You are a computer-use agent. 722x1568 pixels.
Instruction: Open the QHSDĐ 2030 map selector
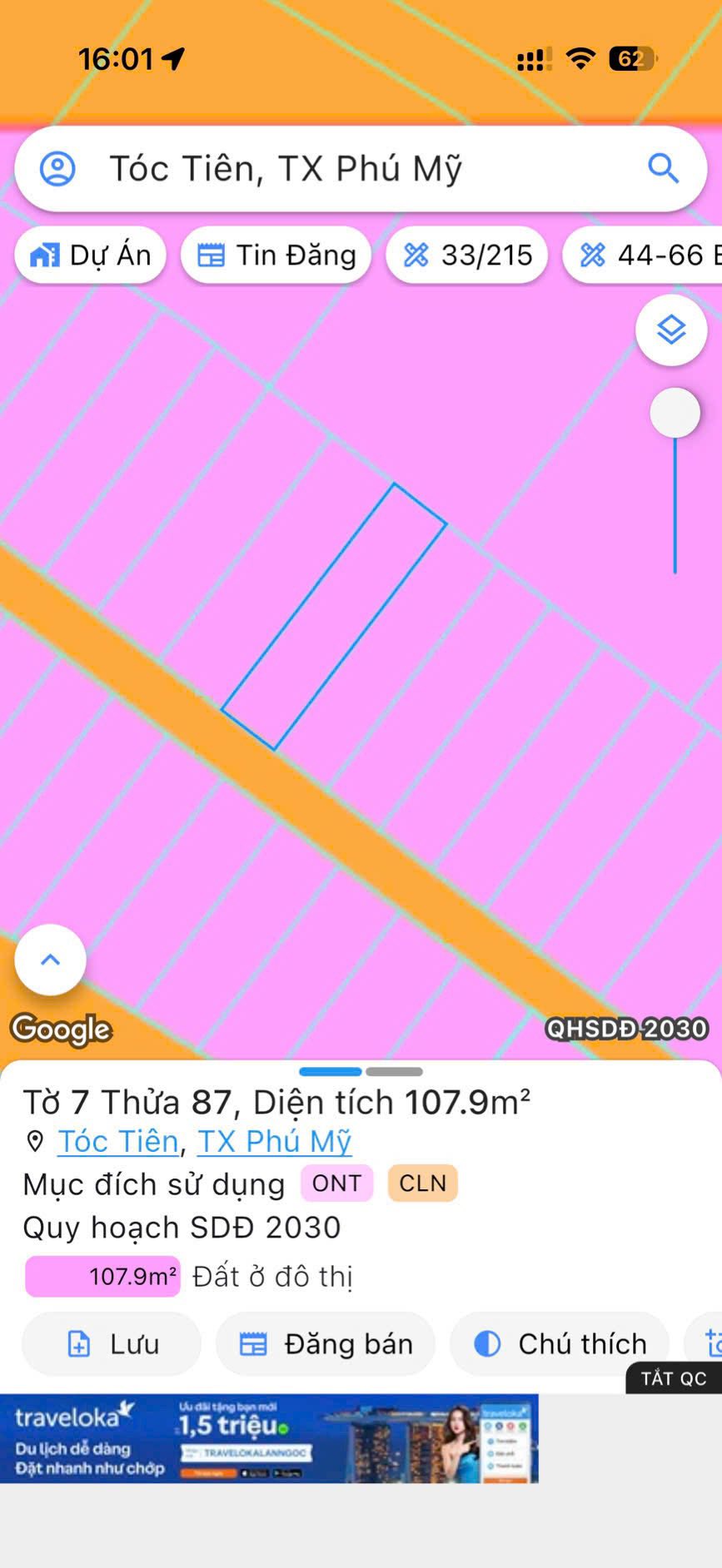click(x=625, y=1030)
